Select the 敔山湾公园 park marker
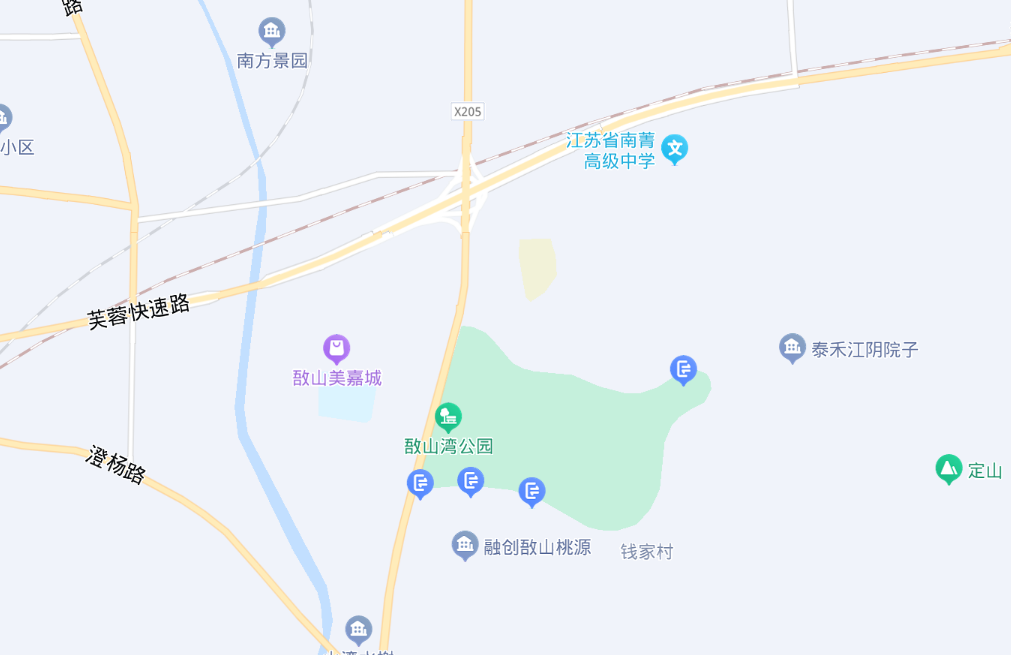The image size is (1011, 655). [448, 415]
